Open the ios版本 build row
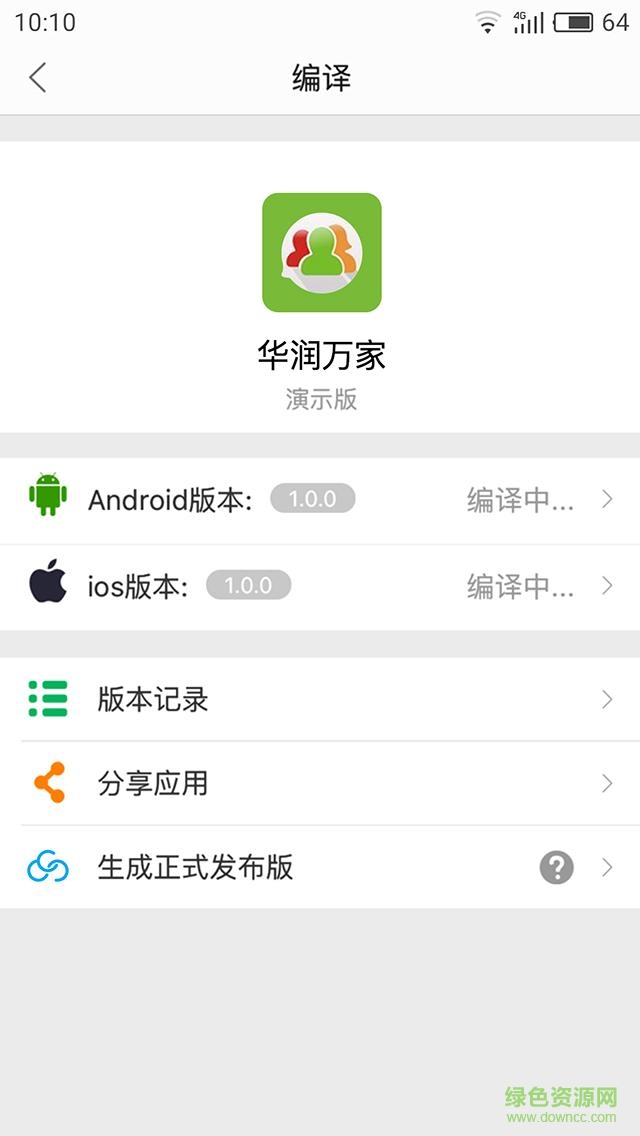Screen dimensions: 640x1136 tap(320, 586)
